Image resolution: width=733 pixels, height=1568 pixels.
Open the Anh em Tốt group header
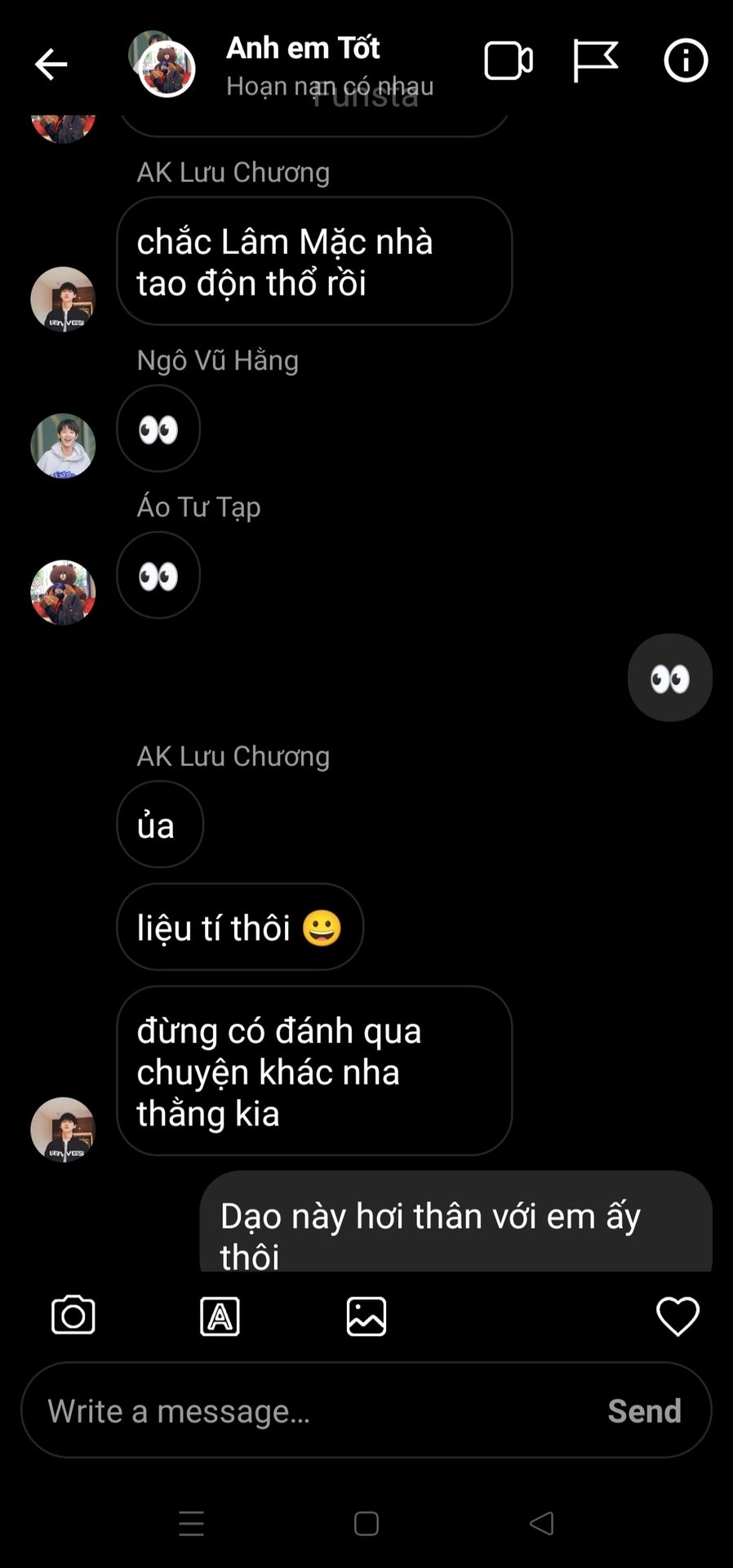(x=303, y=65)
